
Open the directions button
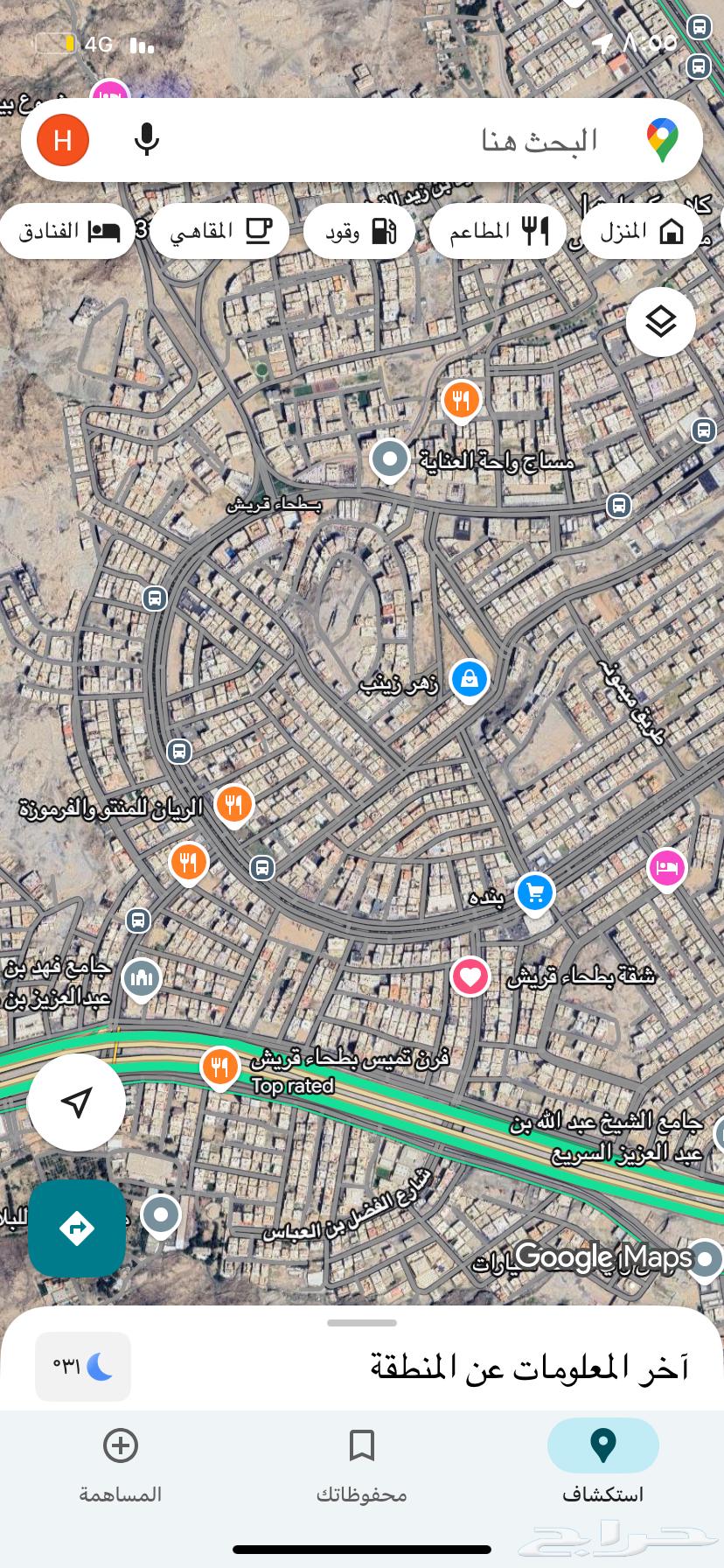point(77,1228)
